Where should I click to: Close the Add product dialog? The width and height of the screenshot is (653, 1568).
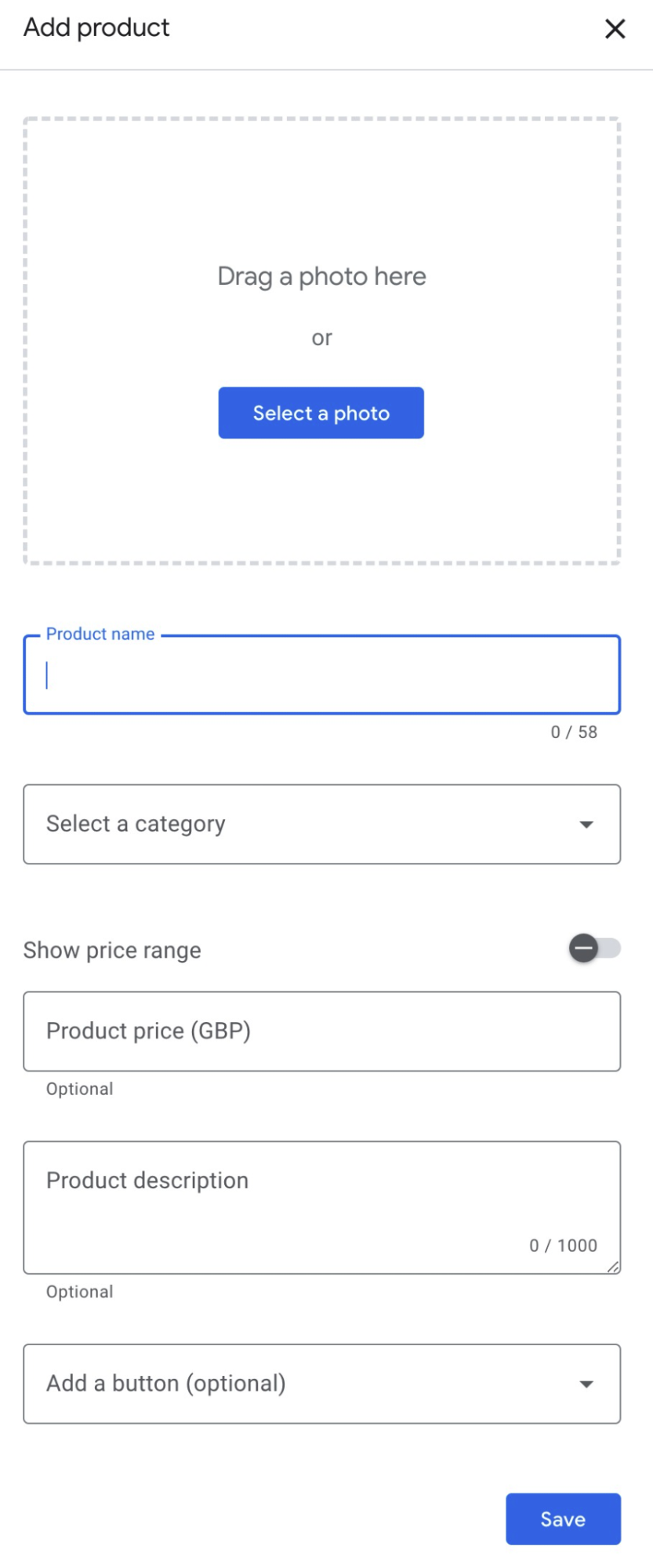click(x=615, y=30)
